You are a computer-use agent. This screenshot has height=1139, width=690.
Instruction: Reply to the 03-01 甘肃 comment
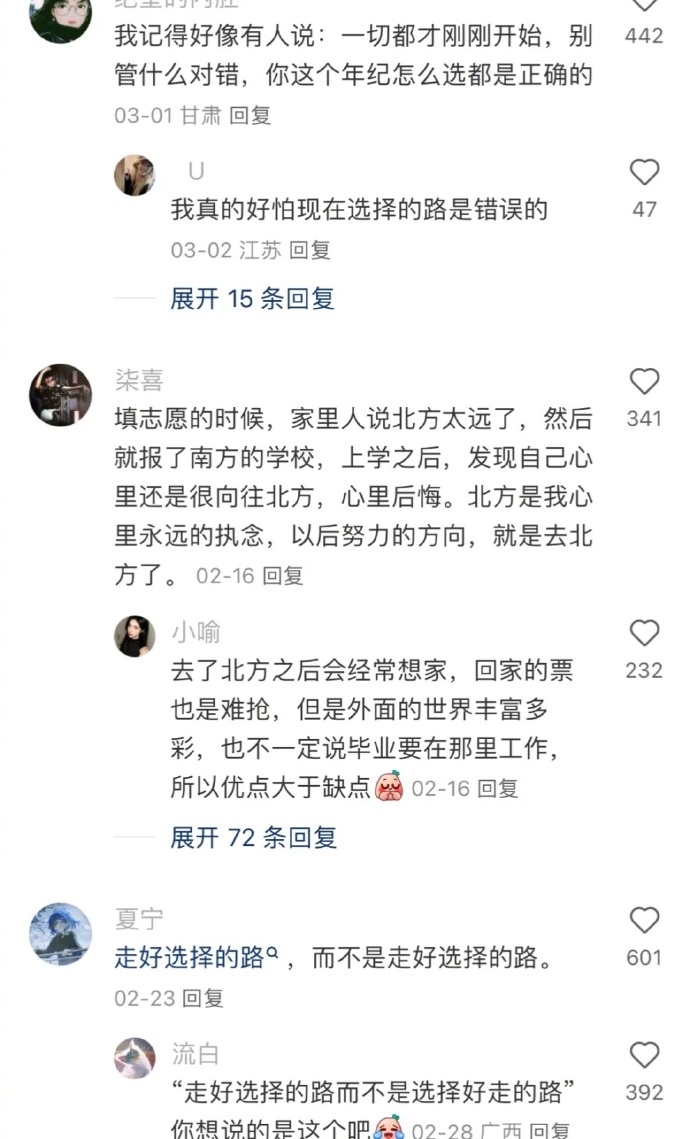click(251, 115)
